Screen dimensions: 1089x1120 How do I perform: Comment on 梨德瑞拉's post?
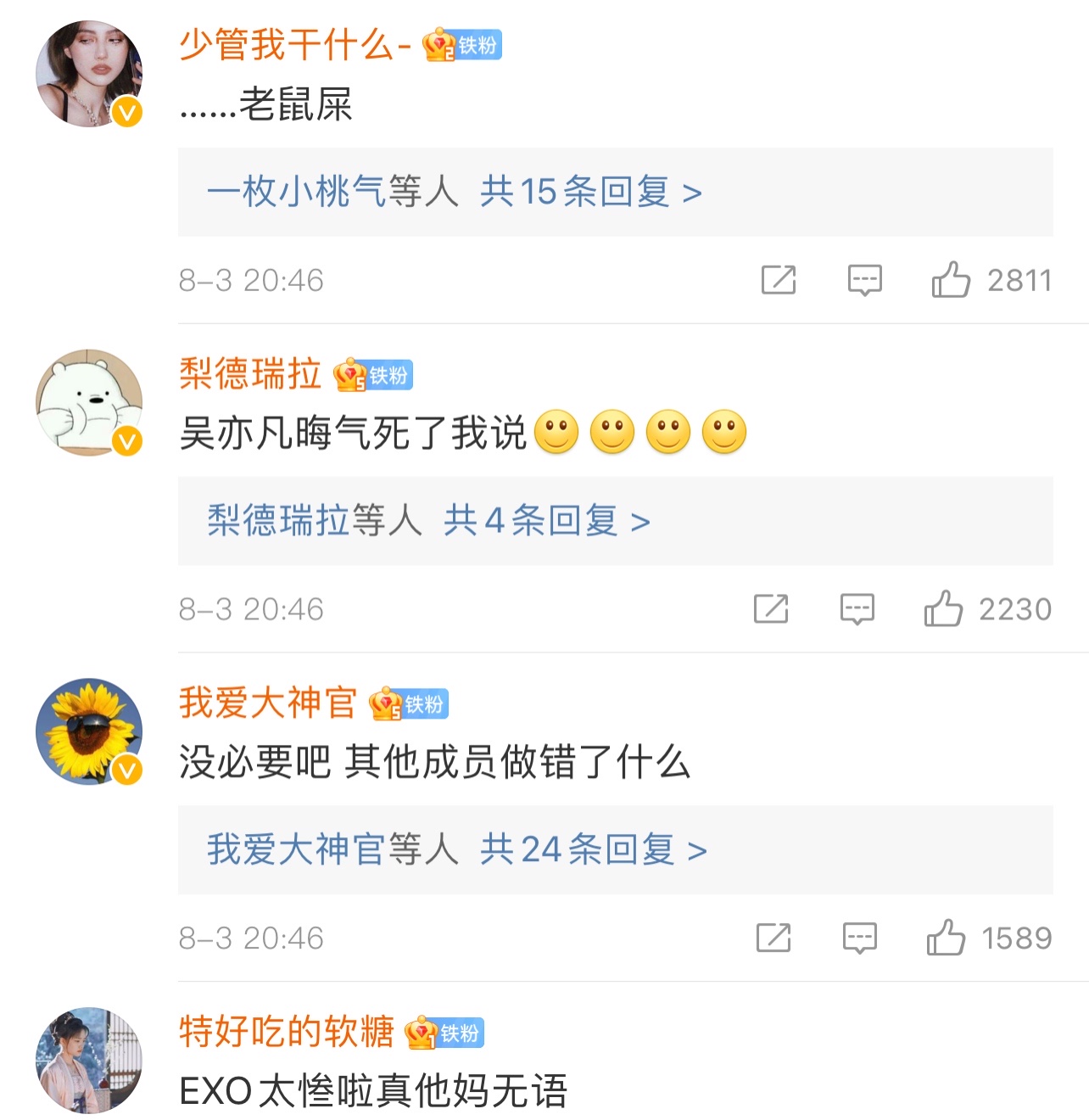point(857,609)
